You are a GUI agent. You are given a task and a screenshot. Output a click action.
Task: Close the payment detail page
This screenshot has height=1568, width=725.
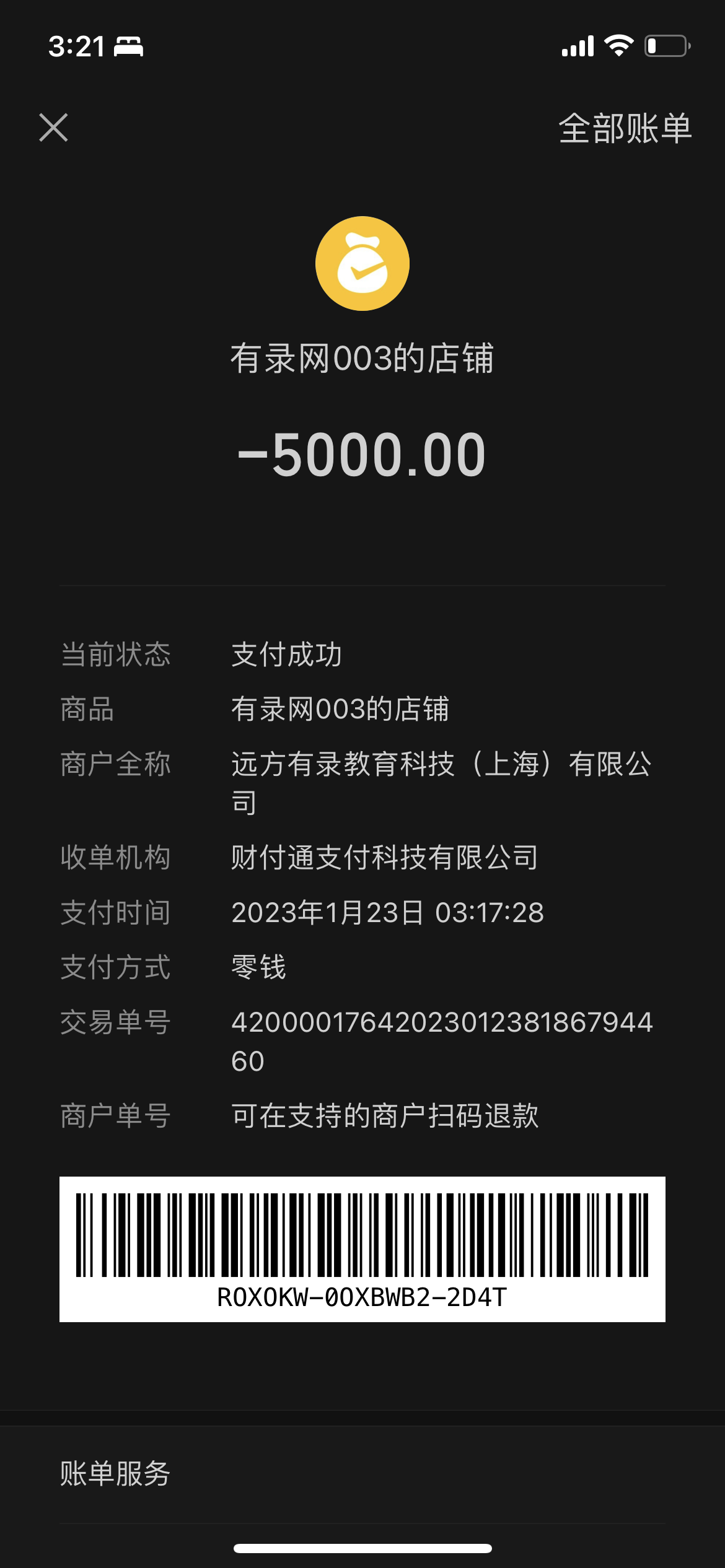(x=54, y=128)
